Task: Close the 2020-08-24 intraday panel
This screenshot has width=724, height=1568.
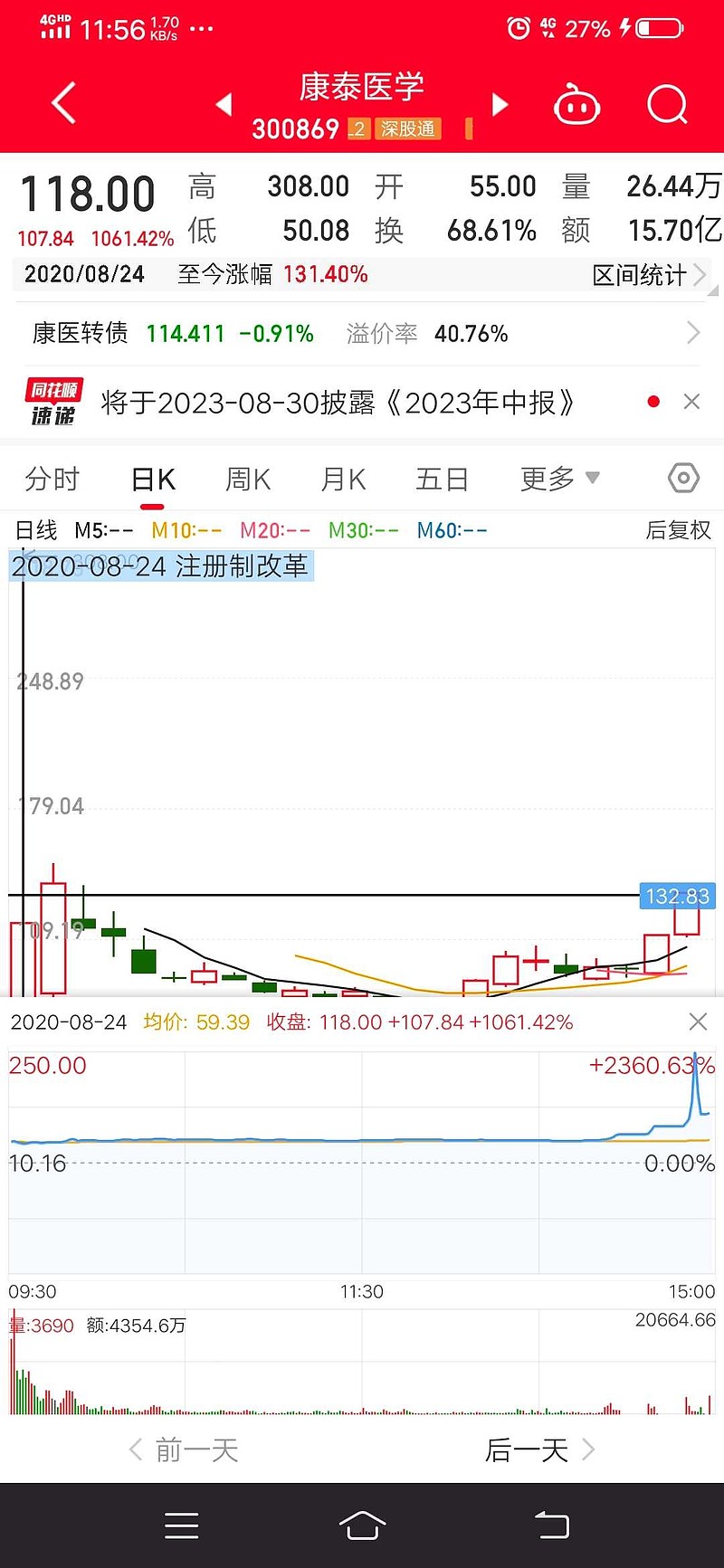Action: pyautogui.click(x=698, y=1022)
